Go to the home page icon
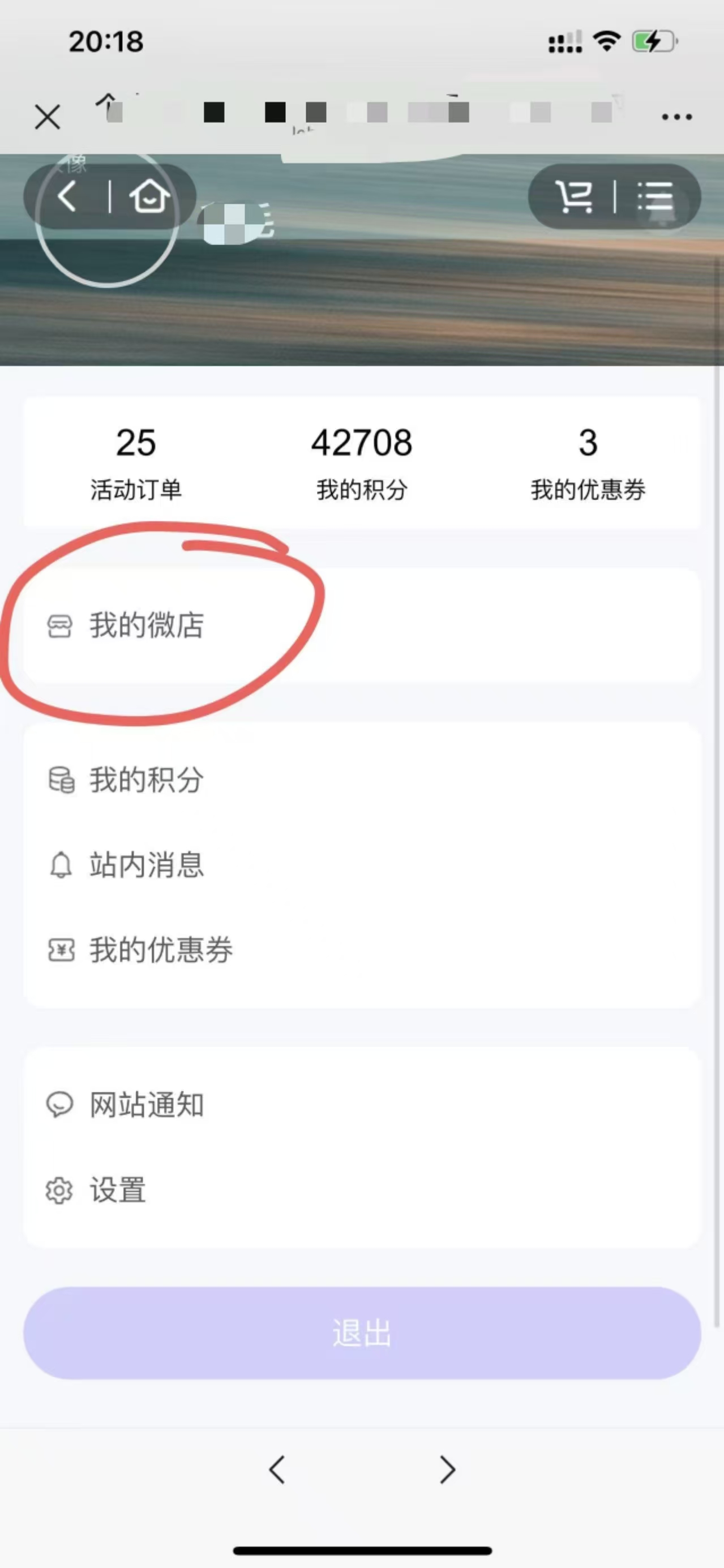Viewport: 724px width, 1568px height. click(x=149, y=196)
